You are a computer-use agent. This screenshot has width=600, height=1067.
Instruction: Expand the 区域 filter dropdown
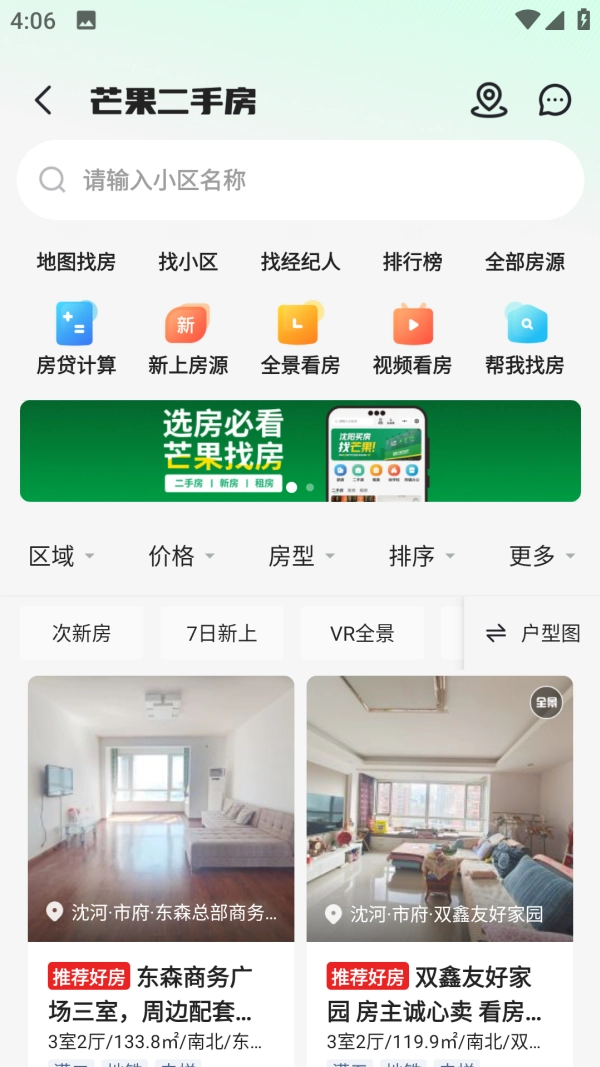point(61,556)
